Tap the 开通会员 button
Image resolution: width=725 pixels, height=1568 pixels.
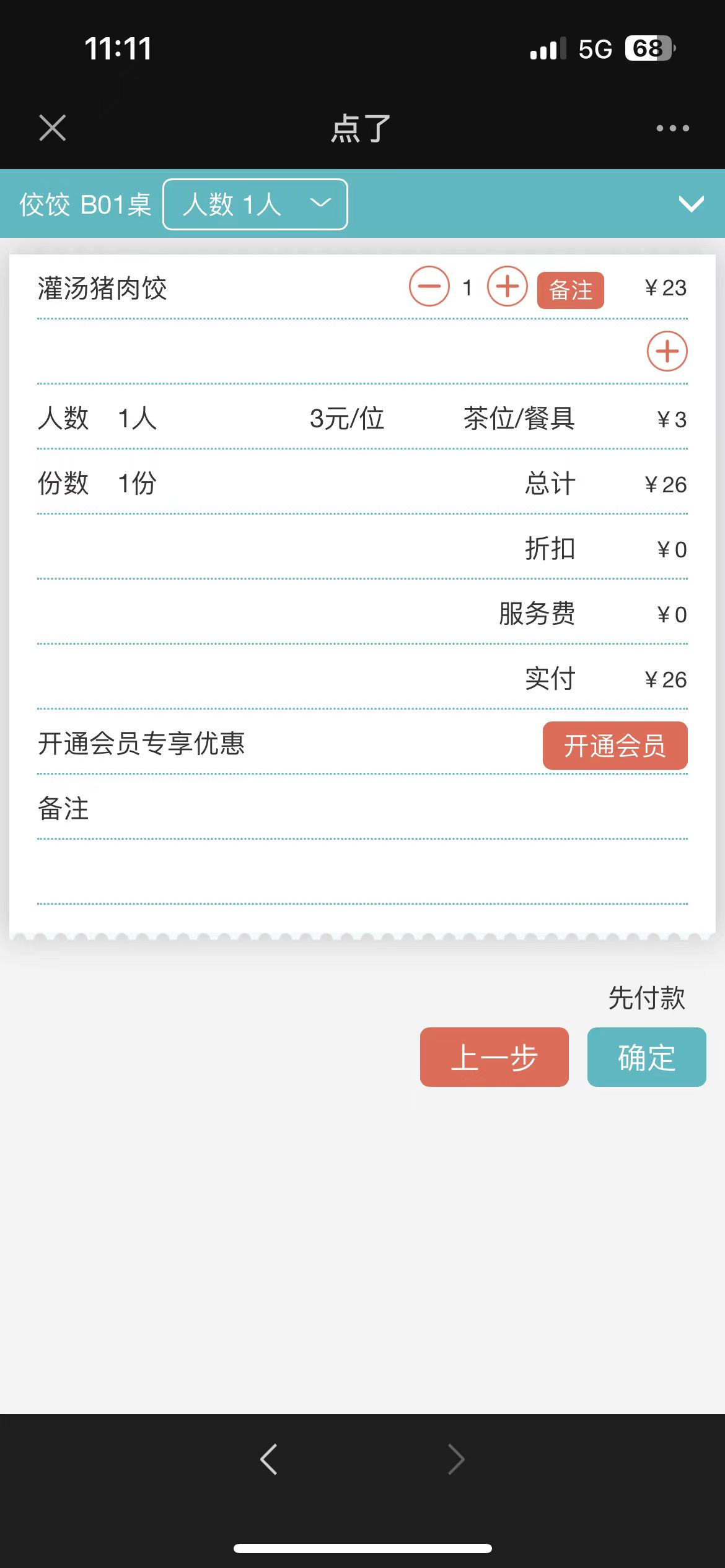click(615, 746)
